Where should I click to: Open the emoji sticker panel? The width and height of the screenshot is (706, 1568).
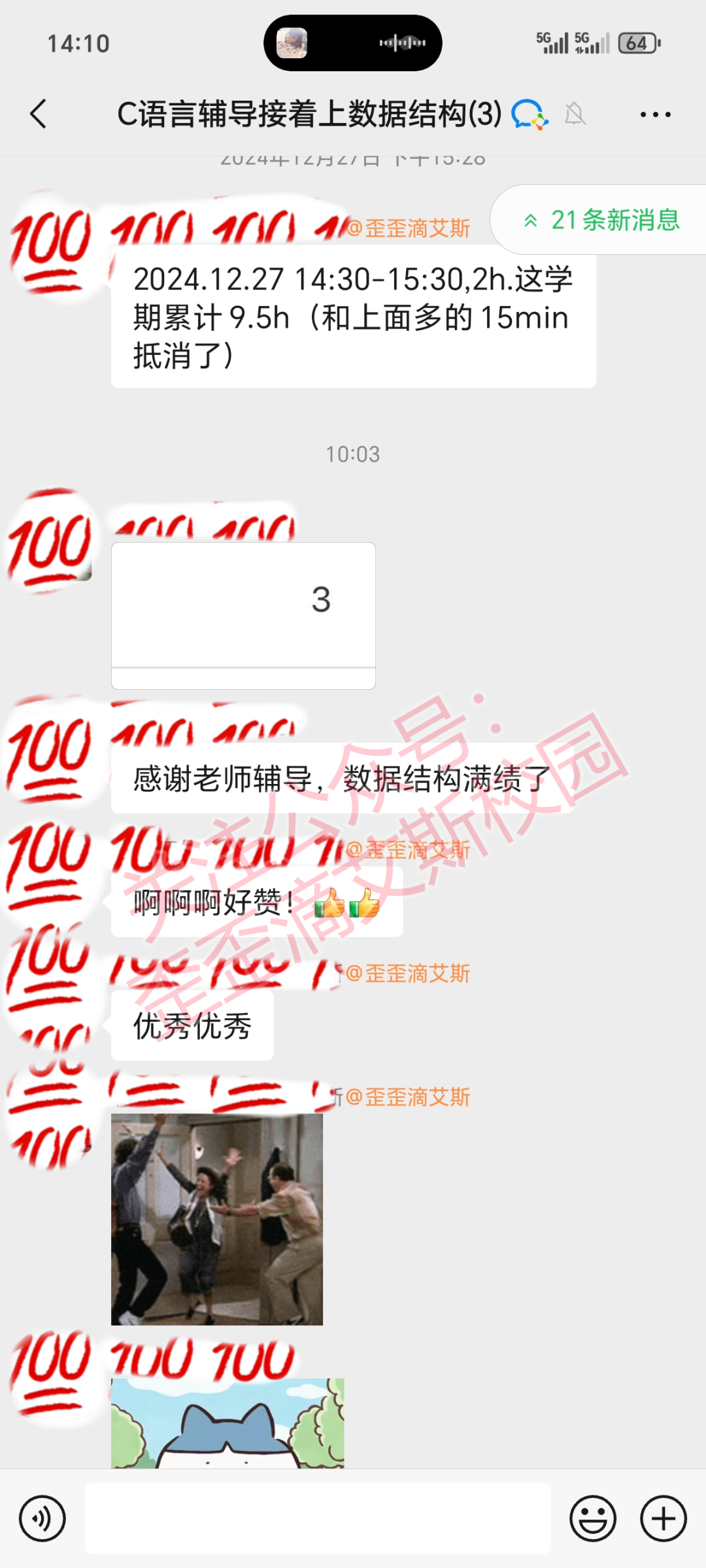(x=593, y=1518)
